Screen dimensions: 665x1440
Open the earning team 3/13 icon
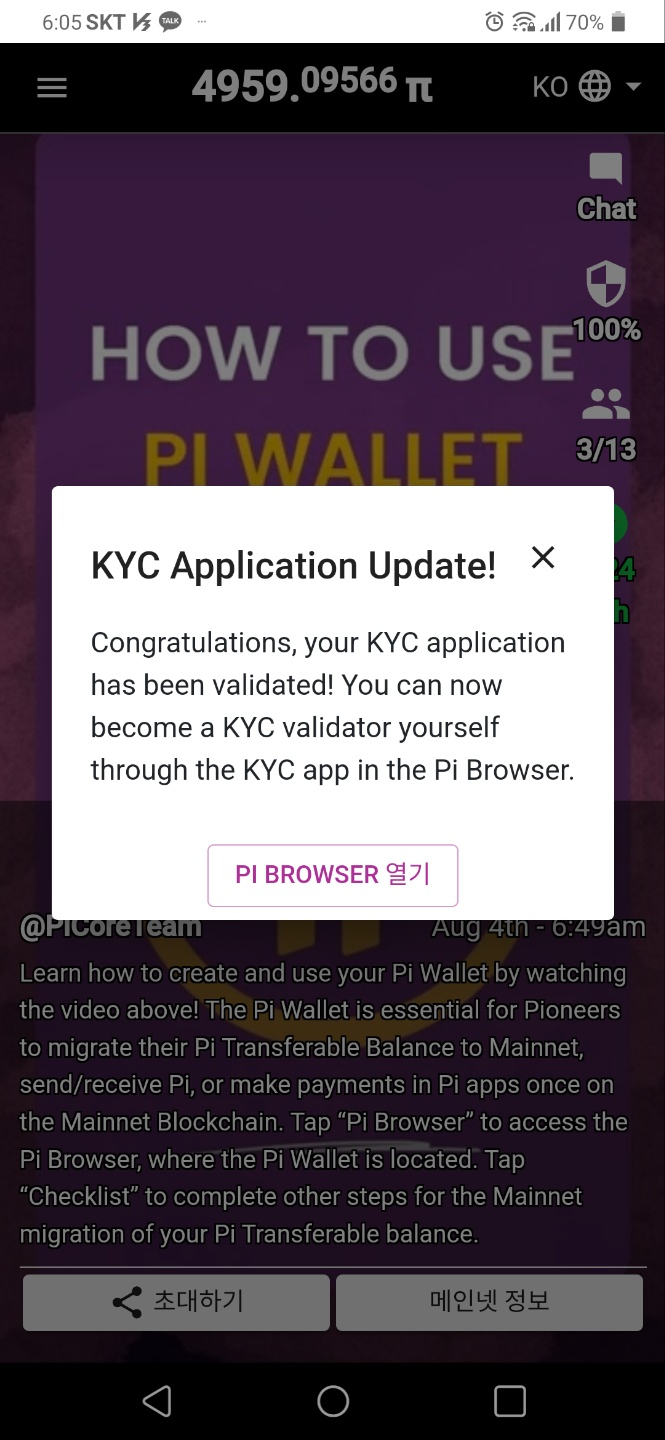(606, 421)
